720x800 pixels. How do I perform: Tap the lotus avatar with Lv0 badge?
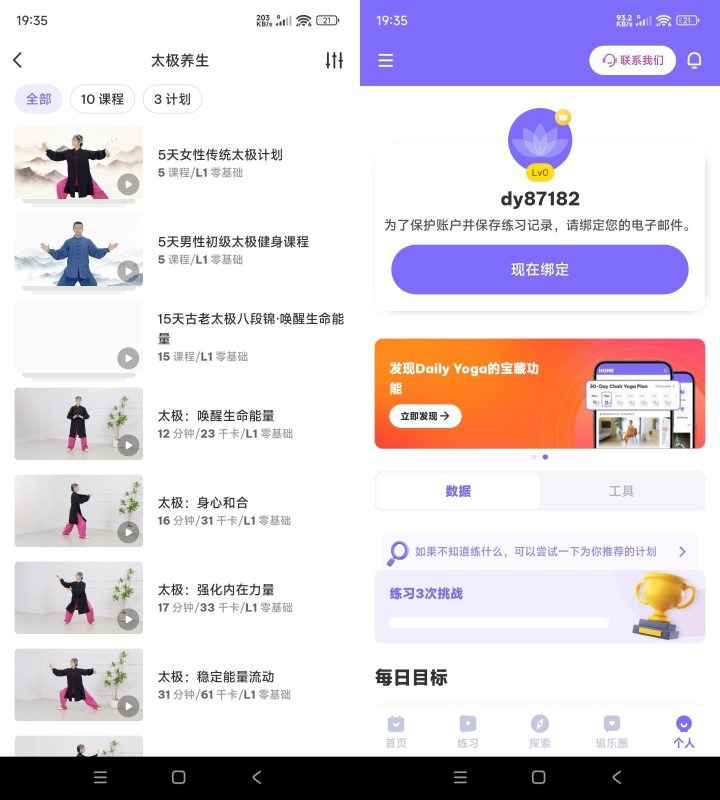[x=540, y=140]
